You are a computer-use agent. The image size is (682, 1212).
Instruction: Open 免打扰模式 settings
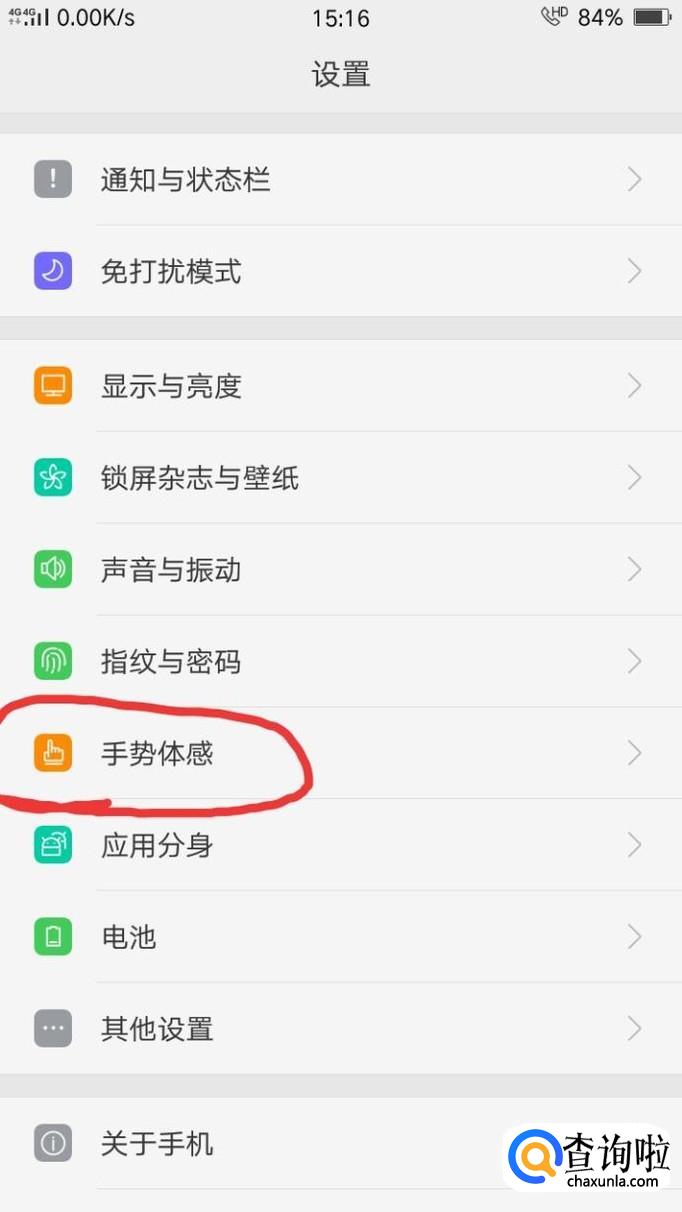(341, 272)
